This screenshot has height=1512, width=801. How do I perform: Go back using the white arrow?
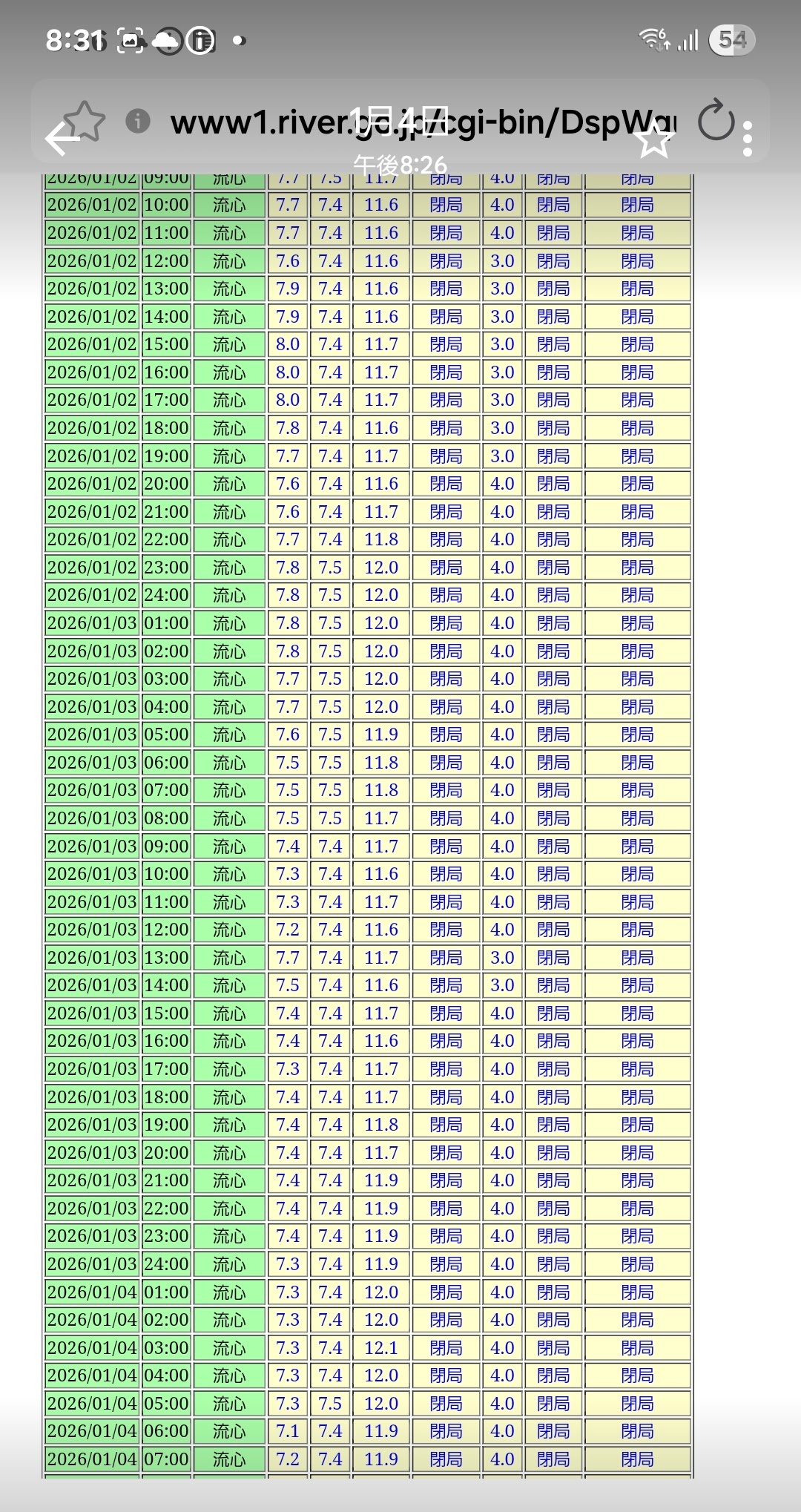click(61, 138)
